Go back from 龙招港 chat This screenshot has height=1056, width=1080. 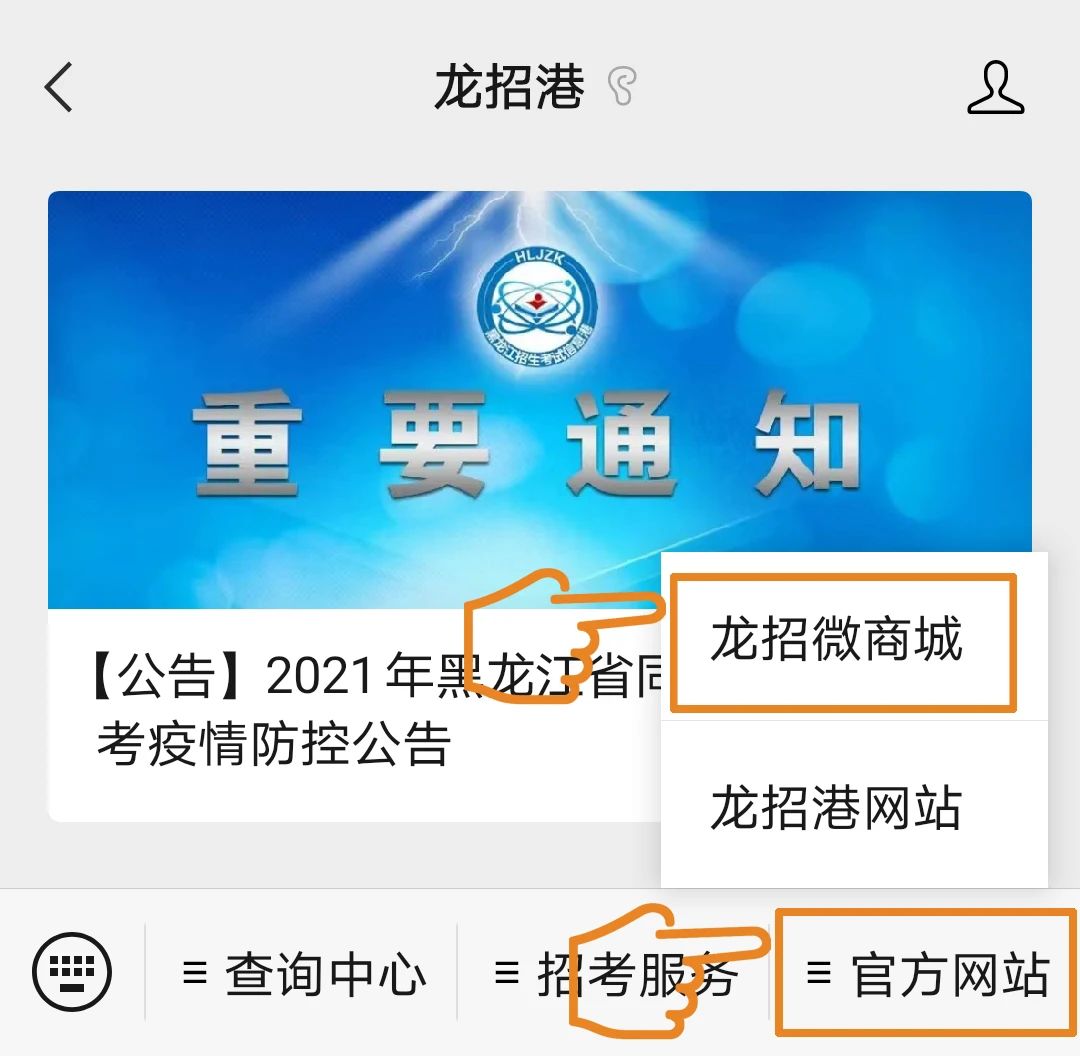60,88
